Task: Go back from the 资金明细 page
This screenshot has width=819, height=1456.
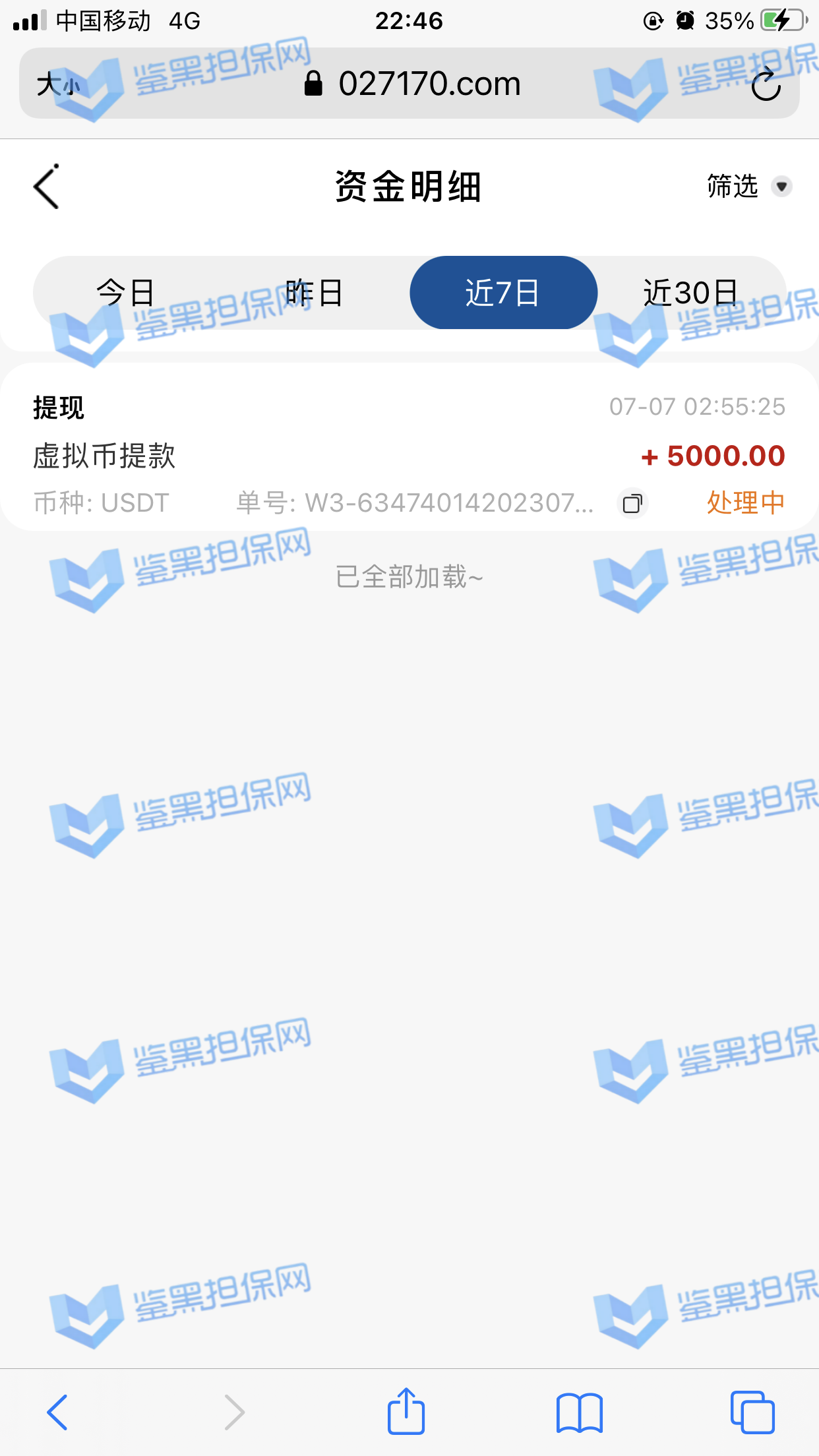Action: (x=47, y=187)
